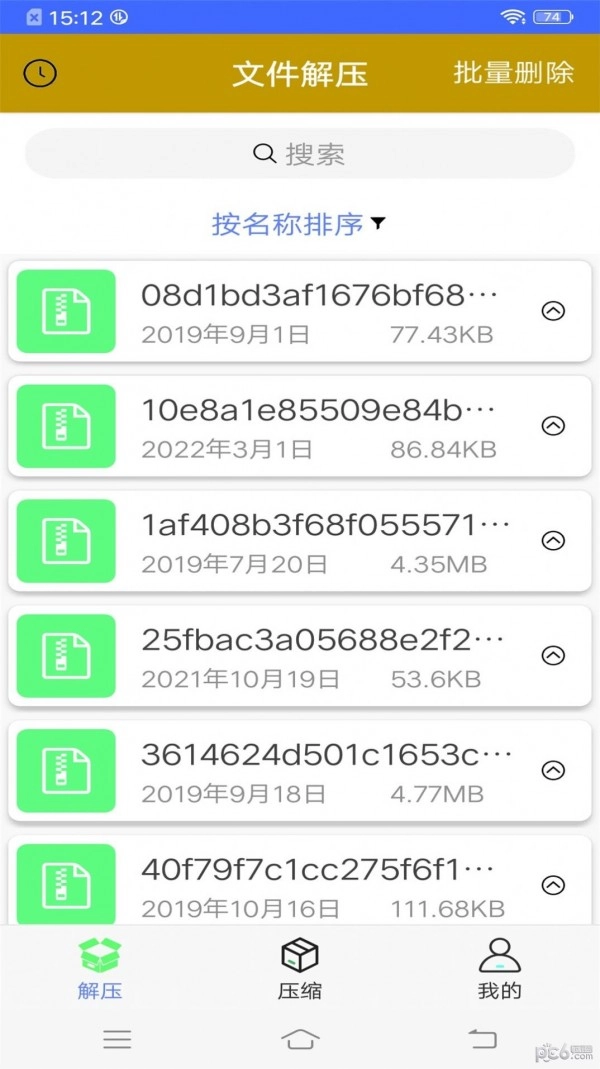Expand options for file 08d1bd3af1676bf68

pyautogui.click(x=553, y=311)
